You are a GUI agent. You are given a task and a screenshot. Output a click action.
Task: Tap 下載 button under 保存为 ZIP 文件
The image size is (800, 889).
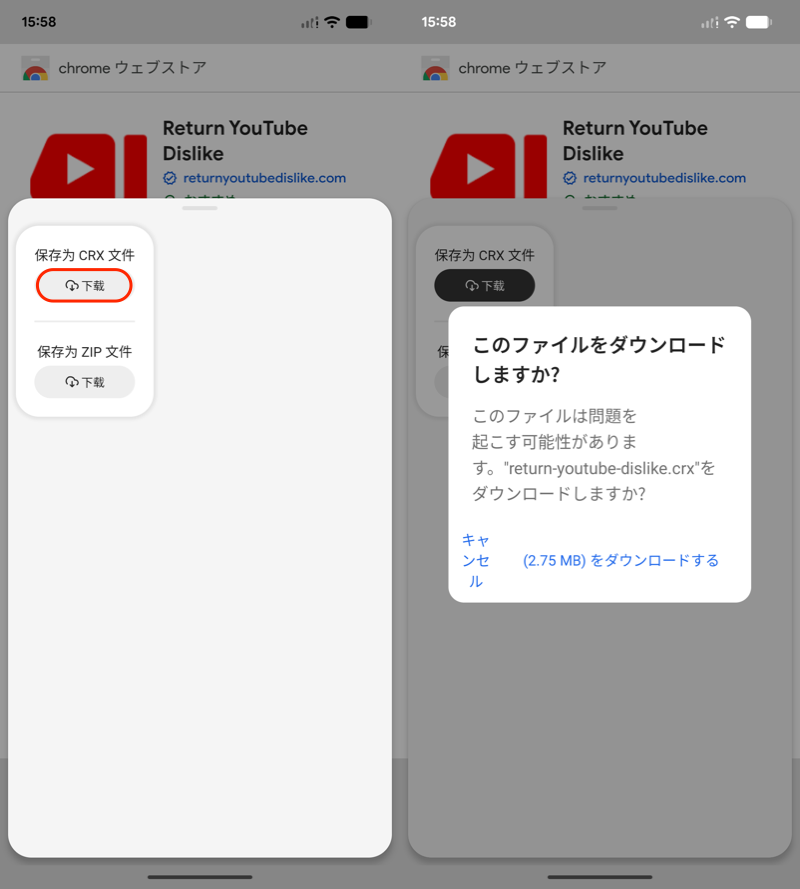point(85,382)
